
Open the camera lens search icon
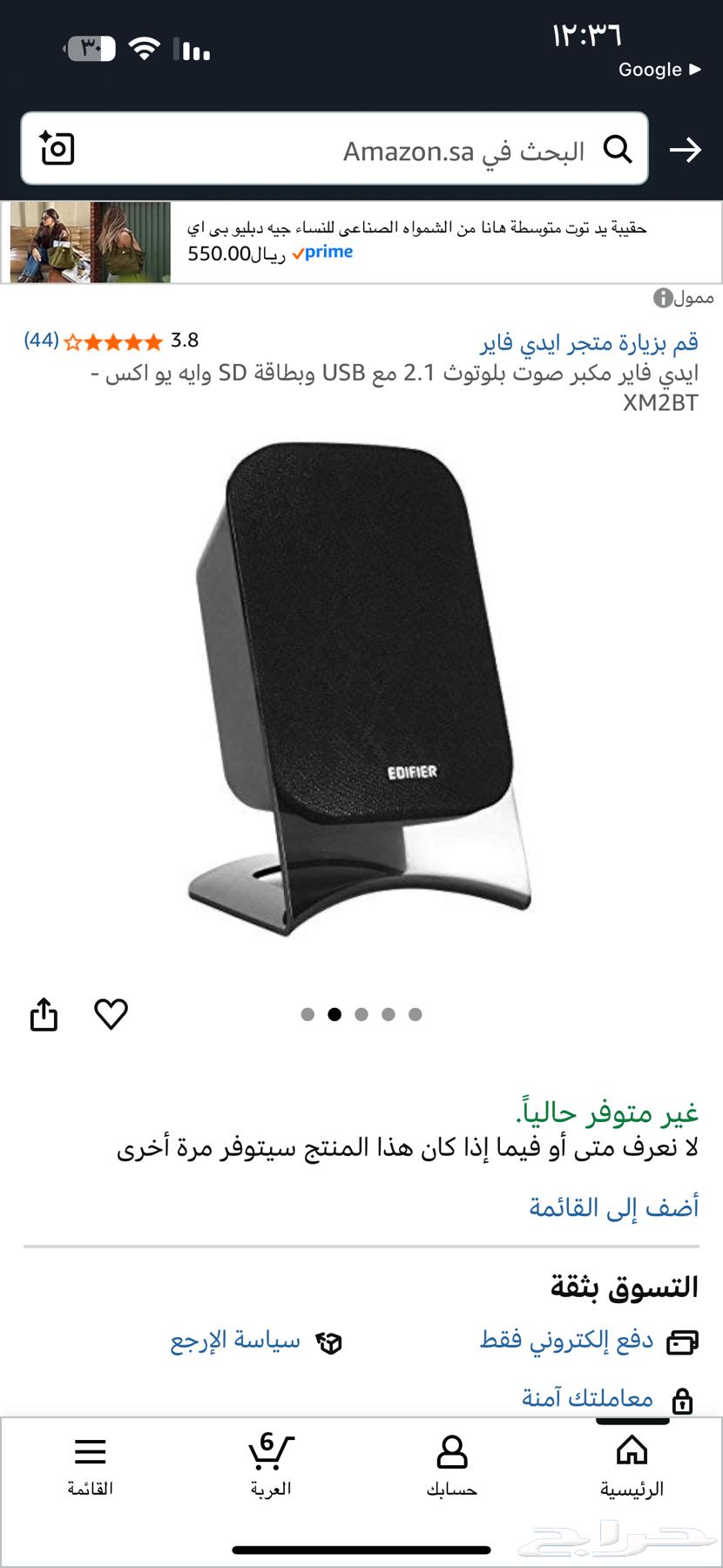[57, 149]
